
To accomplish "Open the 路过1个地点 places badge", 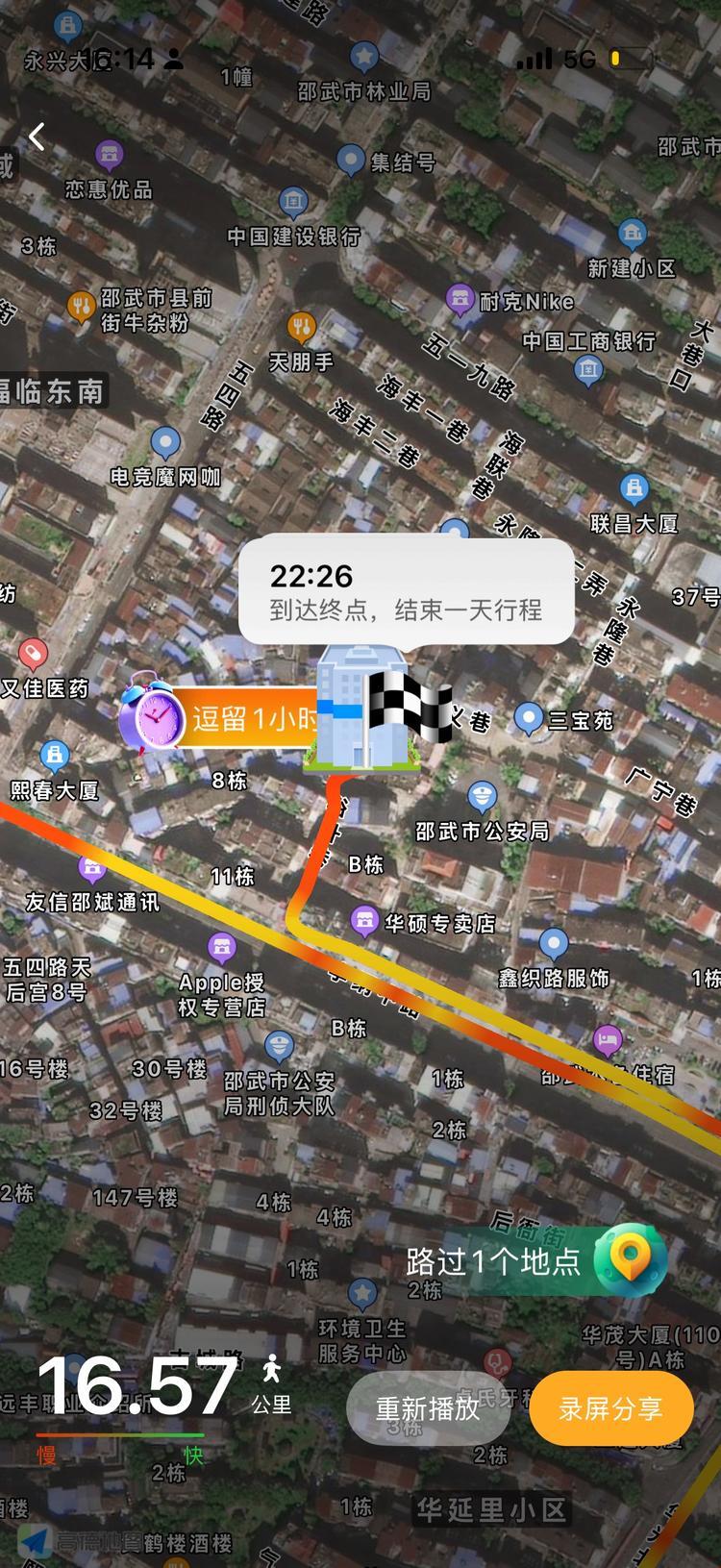I will click(x=535, y=1260).
